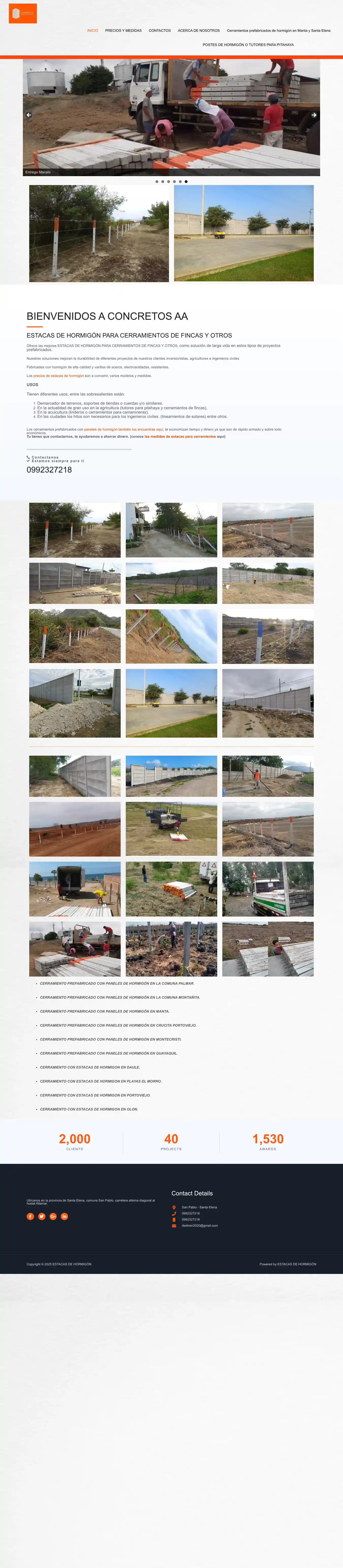Open Cerramientos prefabricados Manta y Santa Elena page

tap(278, 31)
